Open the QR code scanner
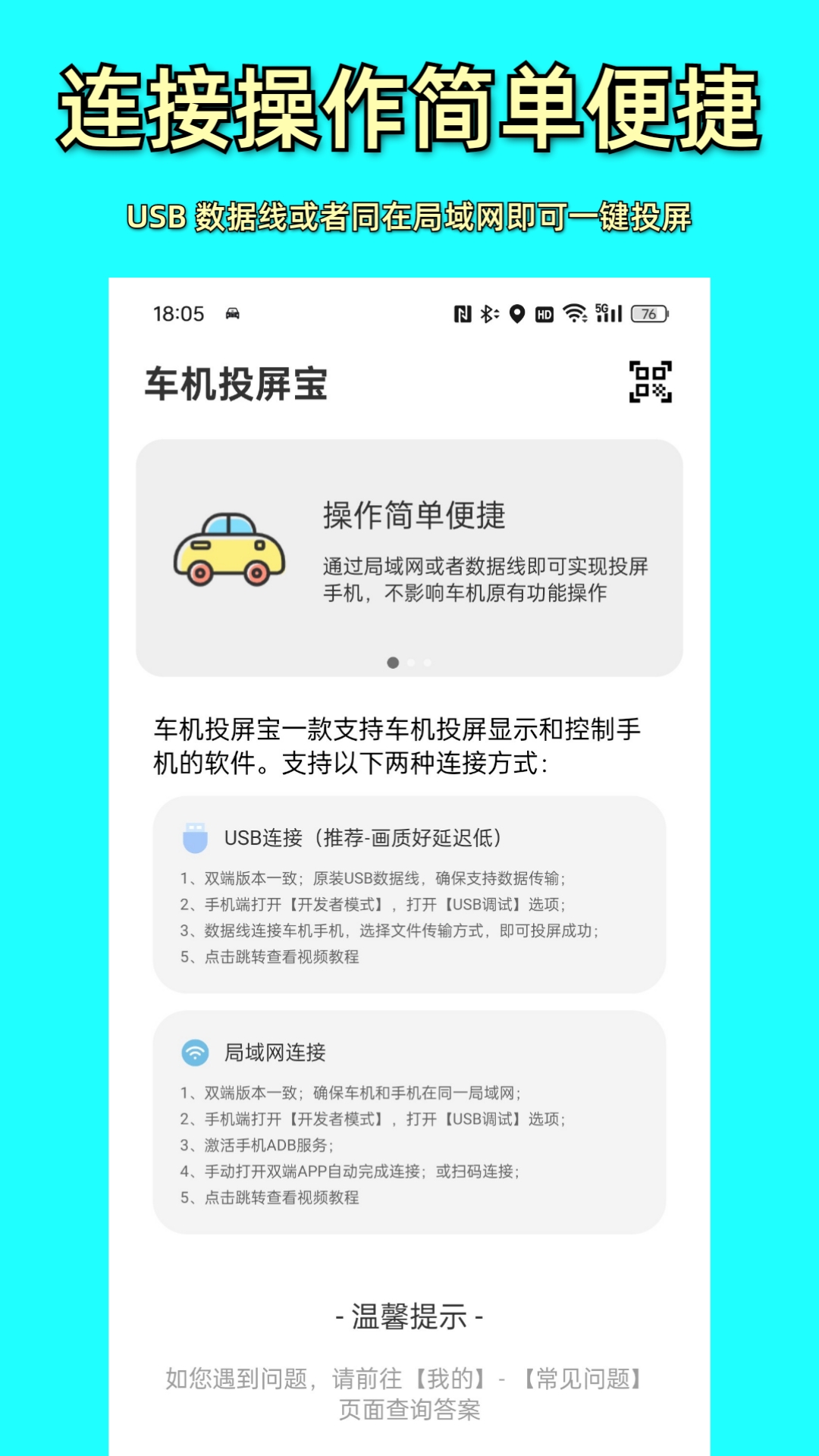The width and height of the screenshot is (819, 1456). 651,383
